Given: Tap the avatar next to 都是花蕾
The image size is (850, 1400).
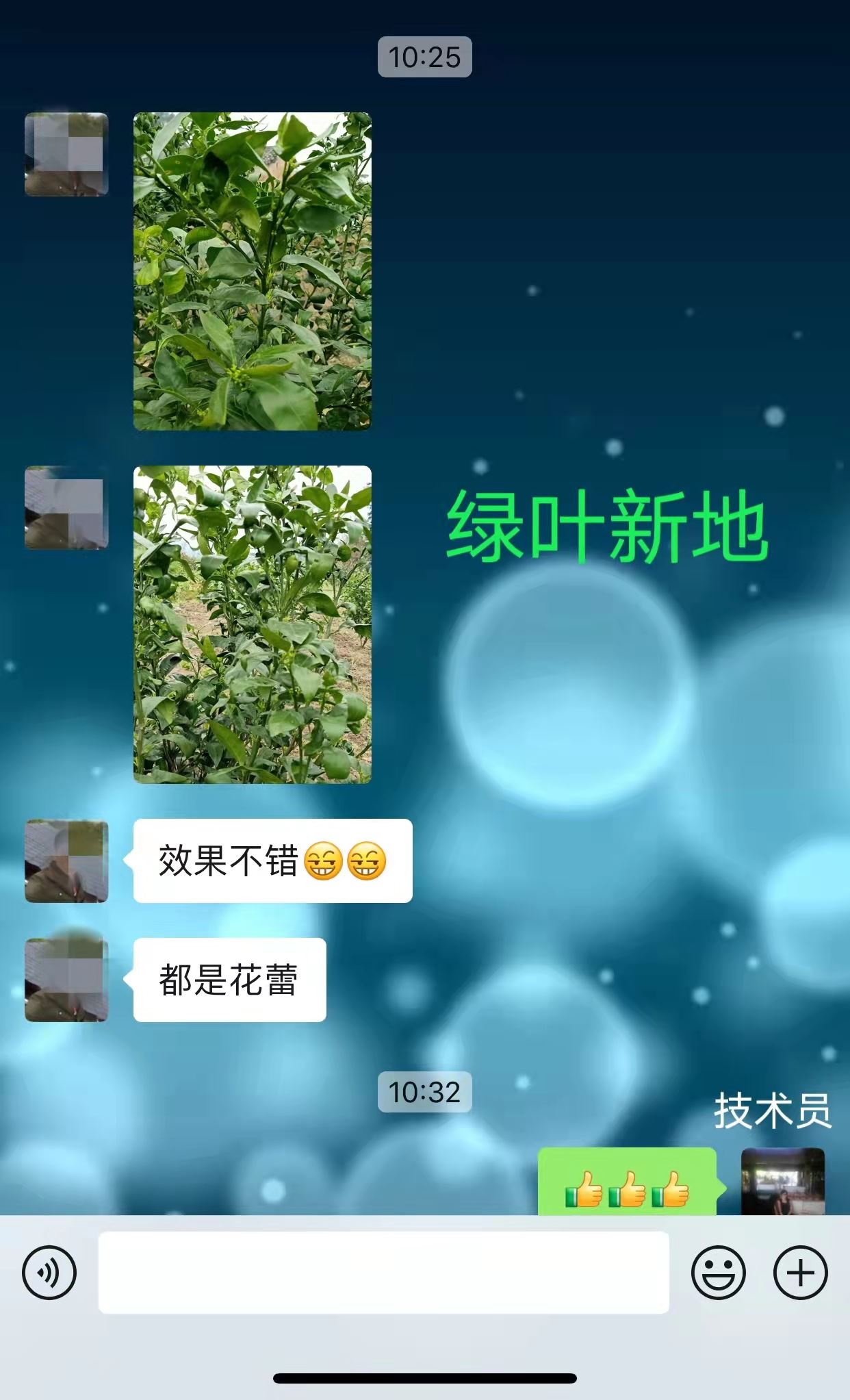Looking at the screenshot, I should (x=66, y=980).
